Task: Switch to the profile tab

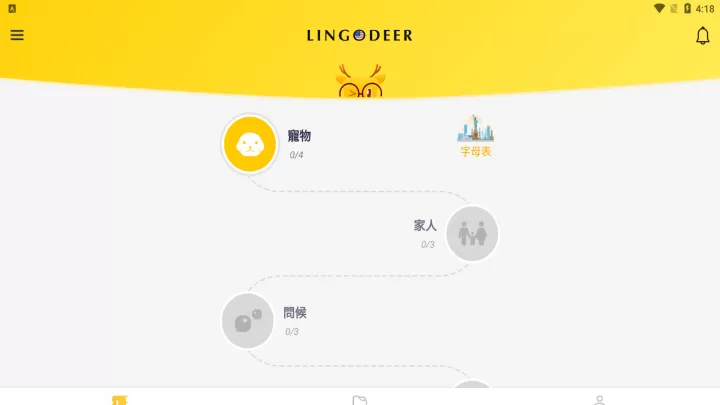Action: (x=599, y=400)
